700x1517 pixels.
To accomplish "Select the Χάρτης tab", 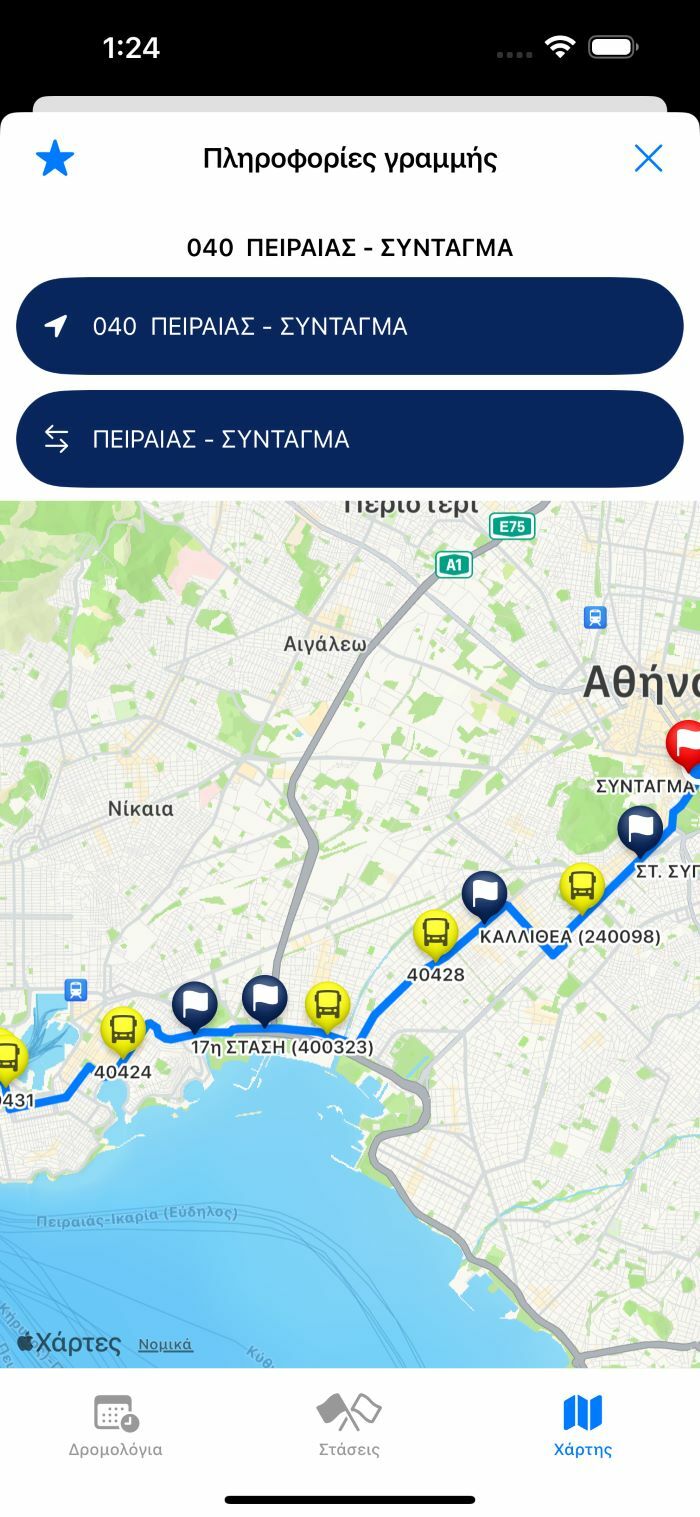I will click(582, 1425).
